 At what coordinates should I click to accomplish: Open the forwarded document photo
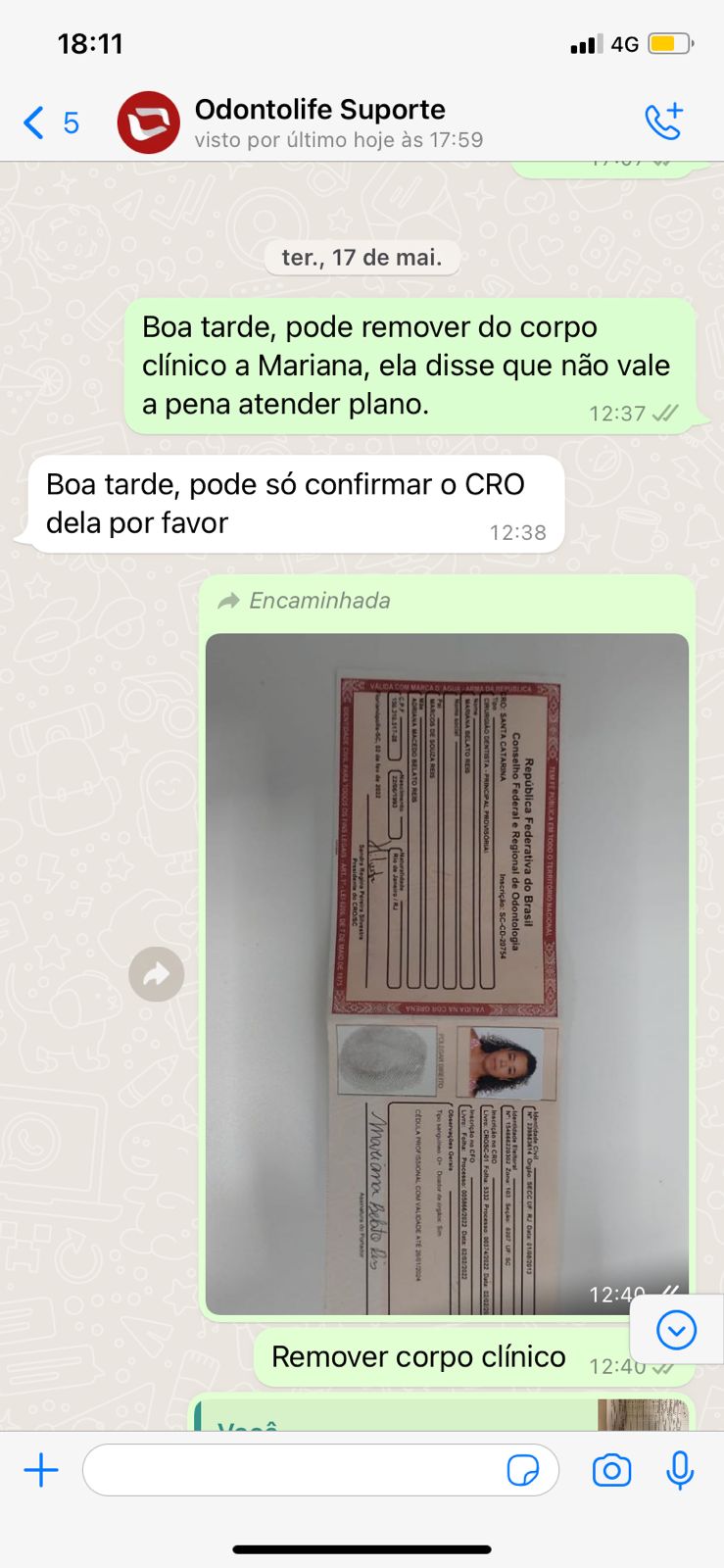(x=447, y=972)
